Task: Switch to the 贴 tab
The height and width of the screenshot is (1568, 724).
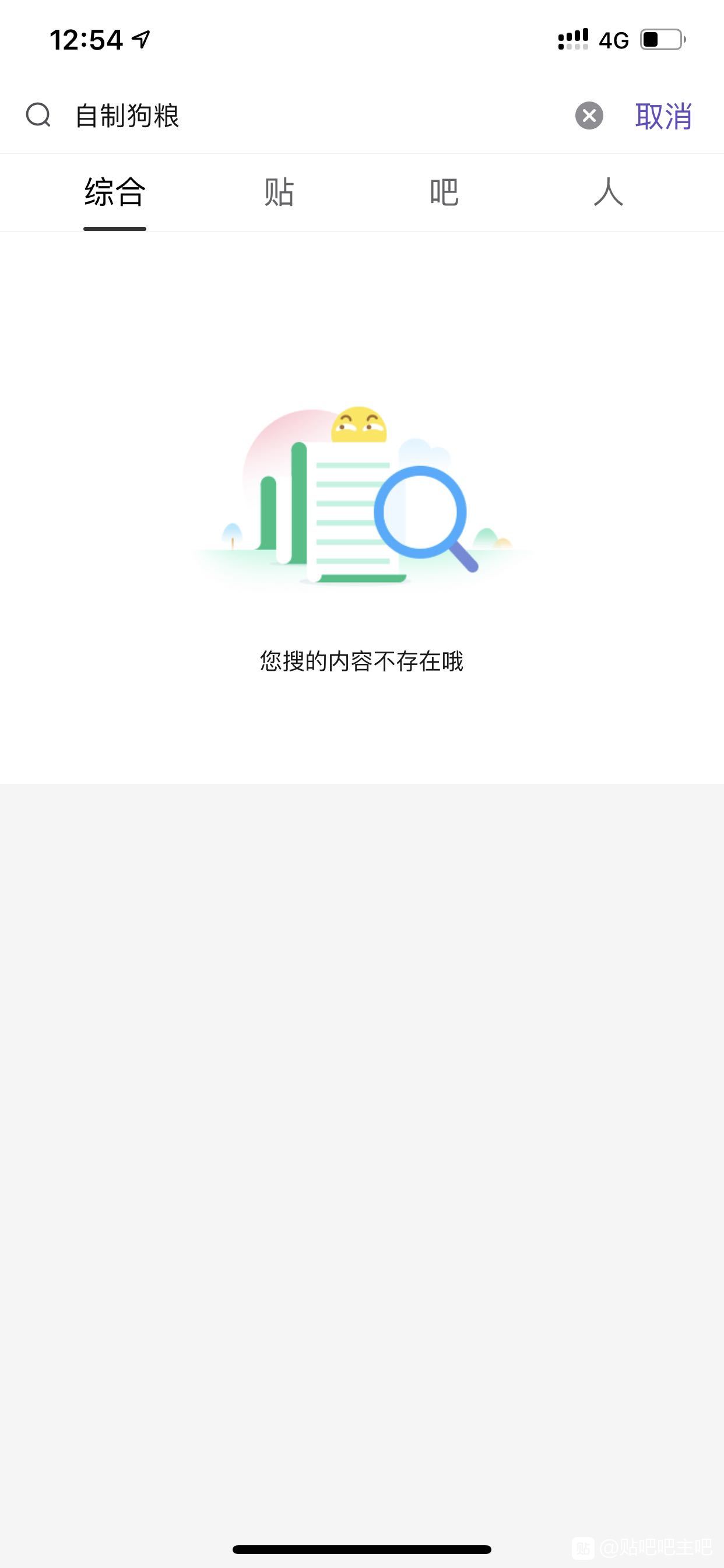Action: point(279,192)
